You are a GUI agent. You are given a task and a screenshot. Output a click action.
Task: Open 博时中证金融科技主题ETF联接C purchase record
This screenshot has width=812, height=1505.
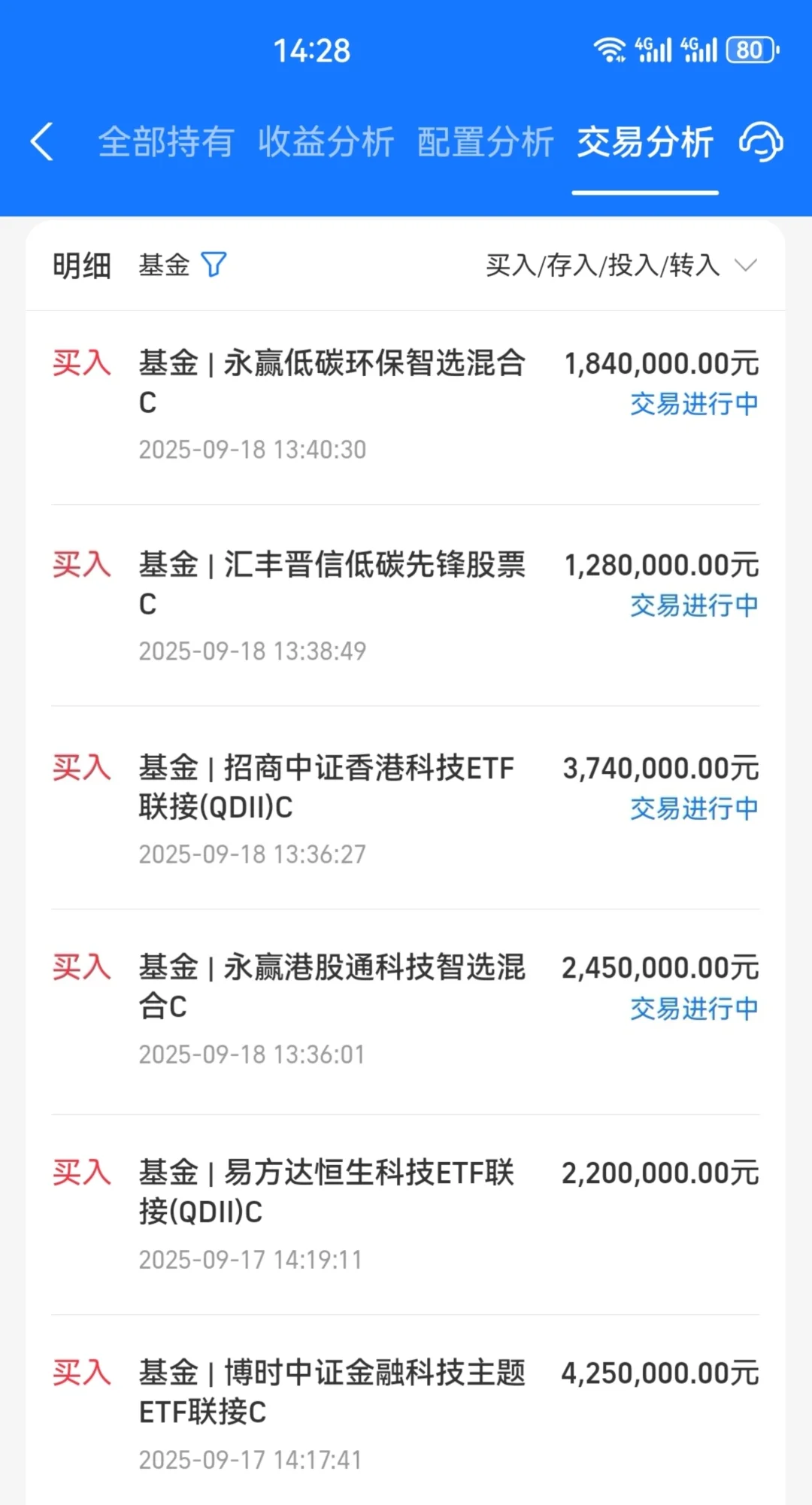[406, 1412]
